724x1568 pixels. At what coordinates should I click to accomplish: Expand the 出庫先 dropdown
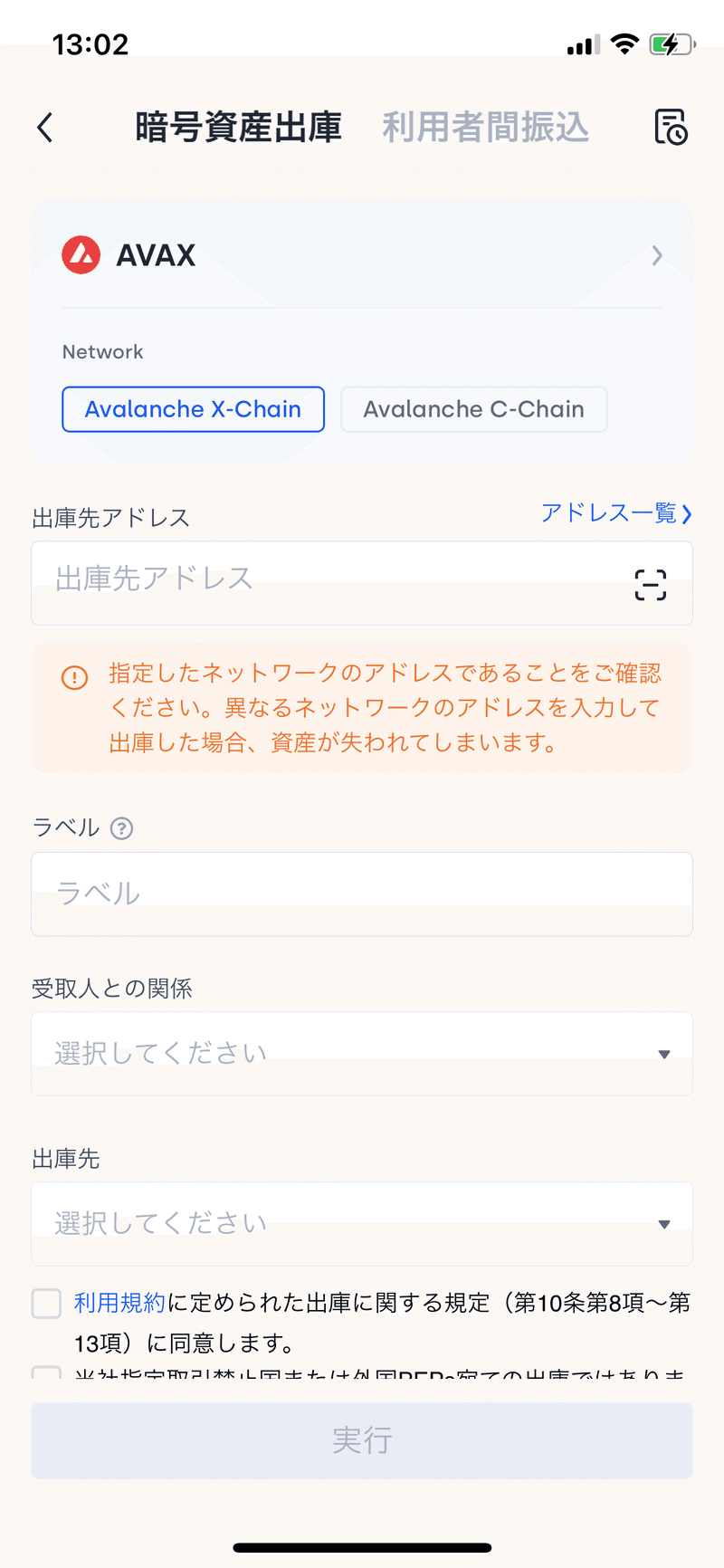tap(362, 1224)
